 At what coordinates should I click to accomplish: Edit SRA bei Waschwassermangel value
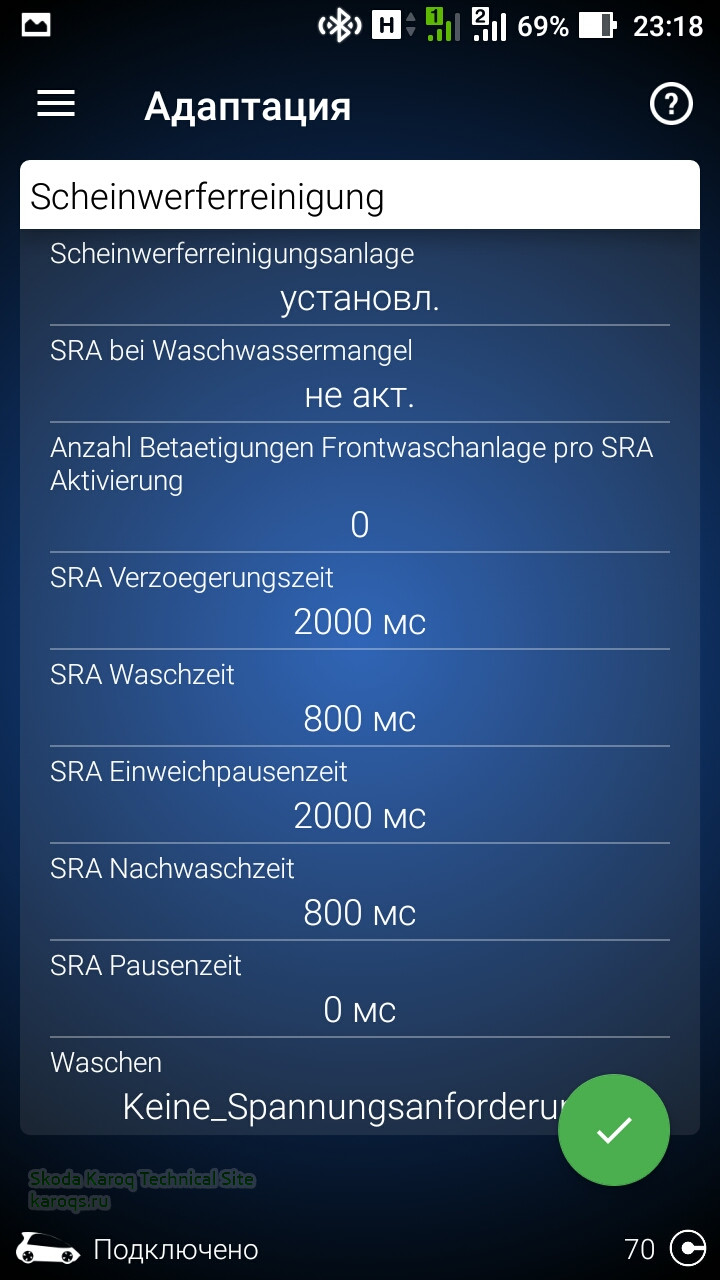click(360, 395)
